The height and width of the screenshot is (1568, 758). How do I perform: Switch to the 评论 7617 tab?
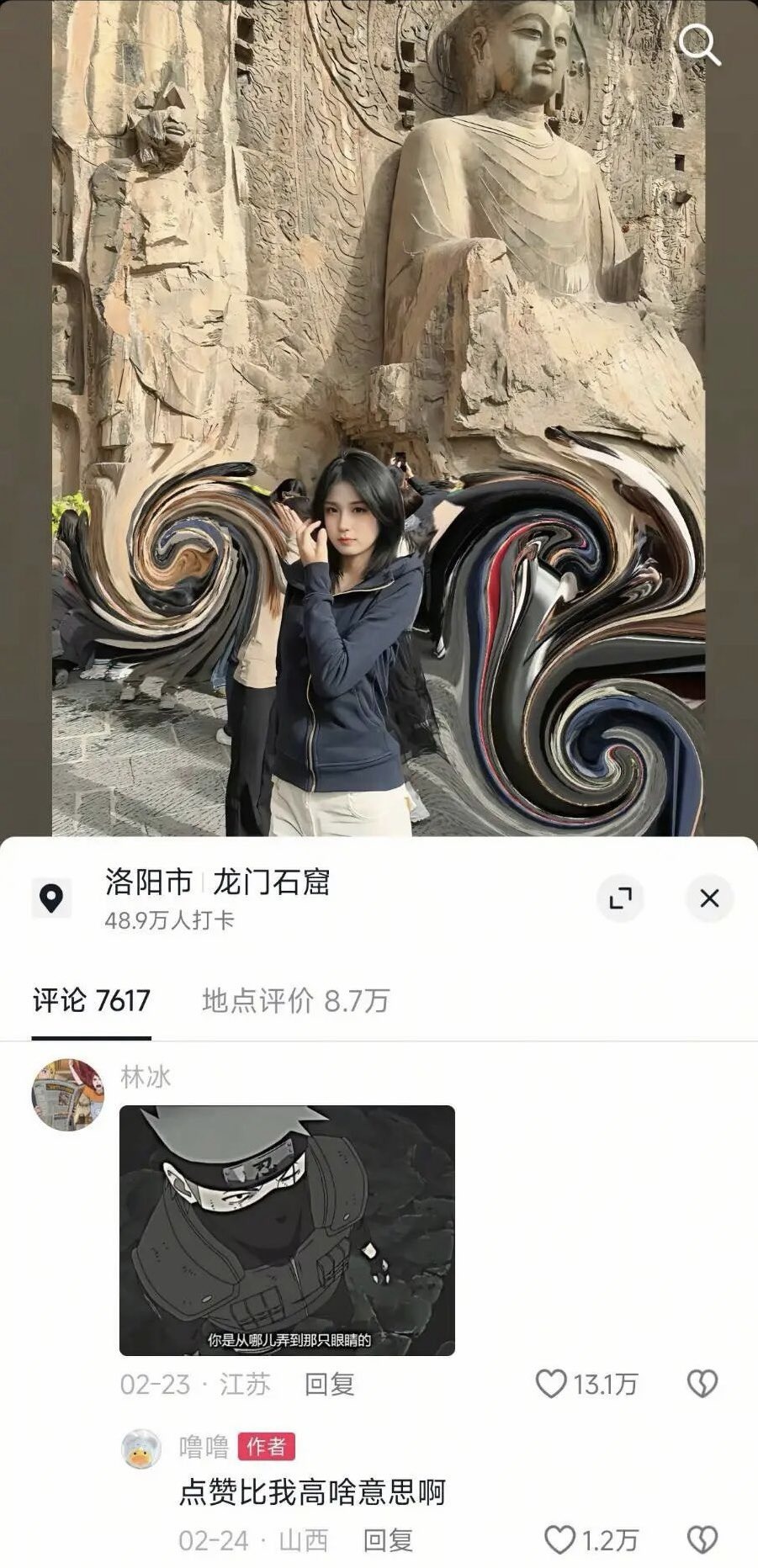pyautogui.click(x=92, y=1001)
